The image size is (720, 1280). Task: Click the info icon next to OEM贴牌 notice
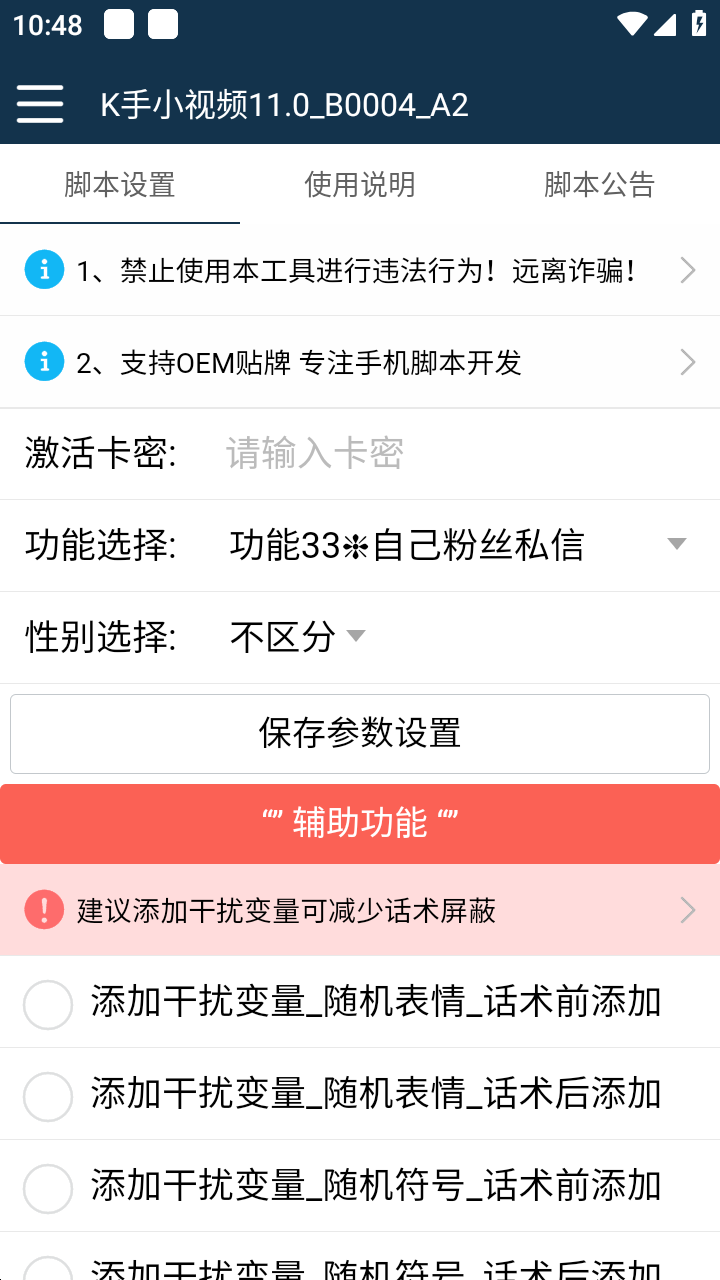(x=44, y=362)
